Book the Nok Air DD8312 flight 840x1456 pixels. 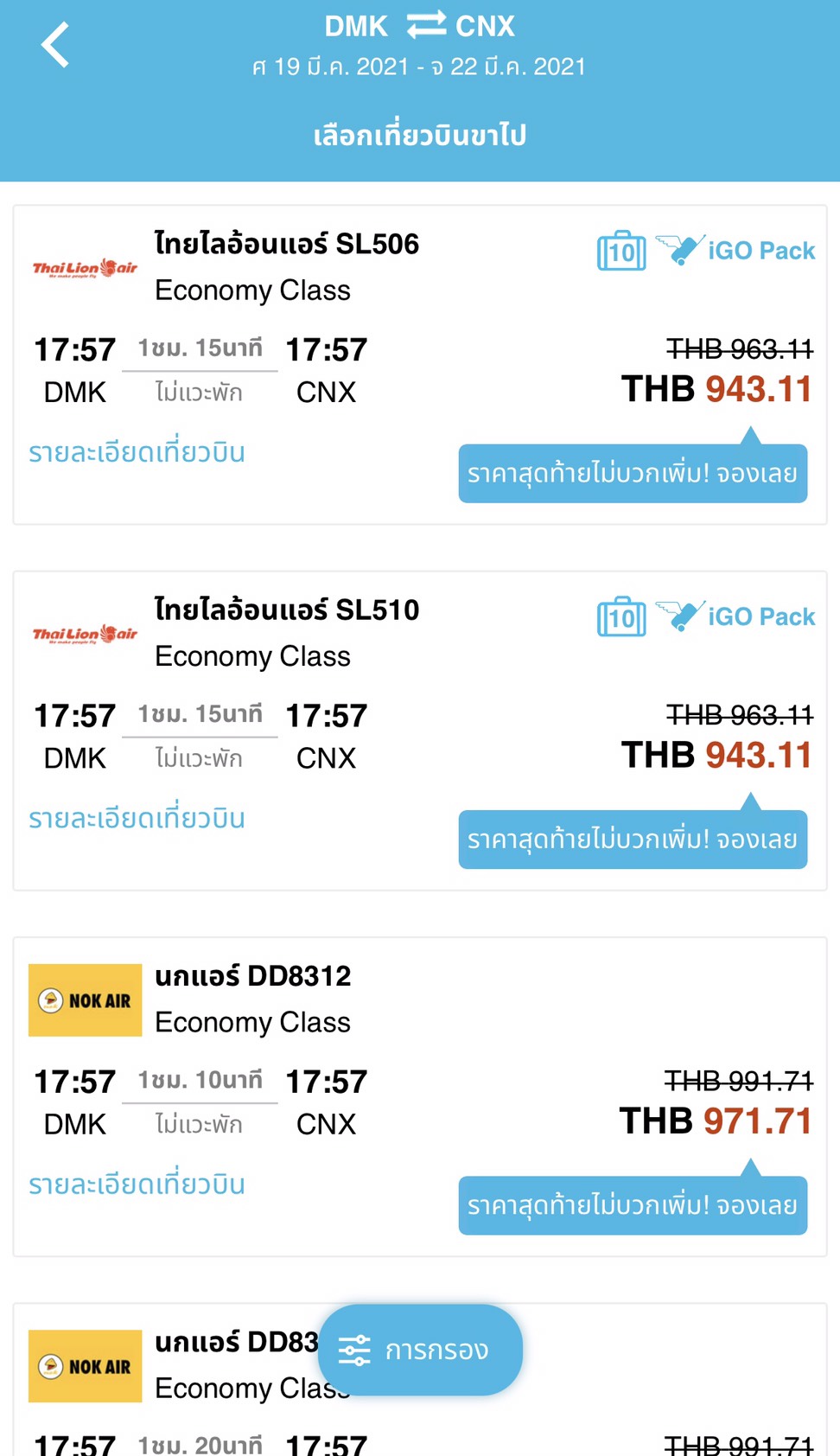[x=633, y=1204]
